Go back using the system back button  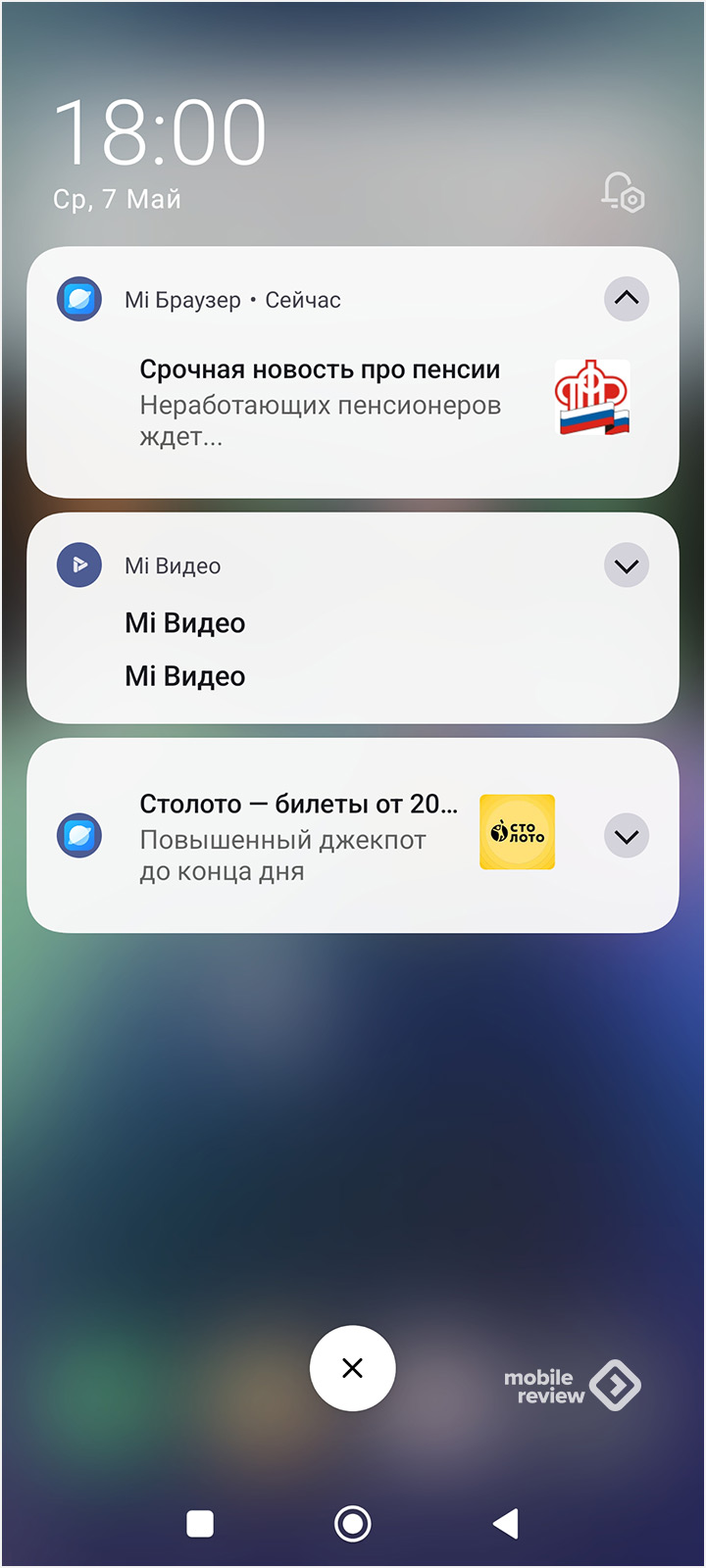[x=505, y=1523]
